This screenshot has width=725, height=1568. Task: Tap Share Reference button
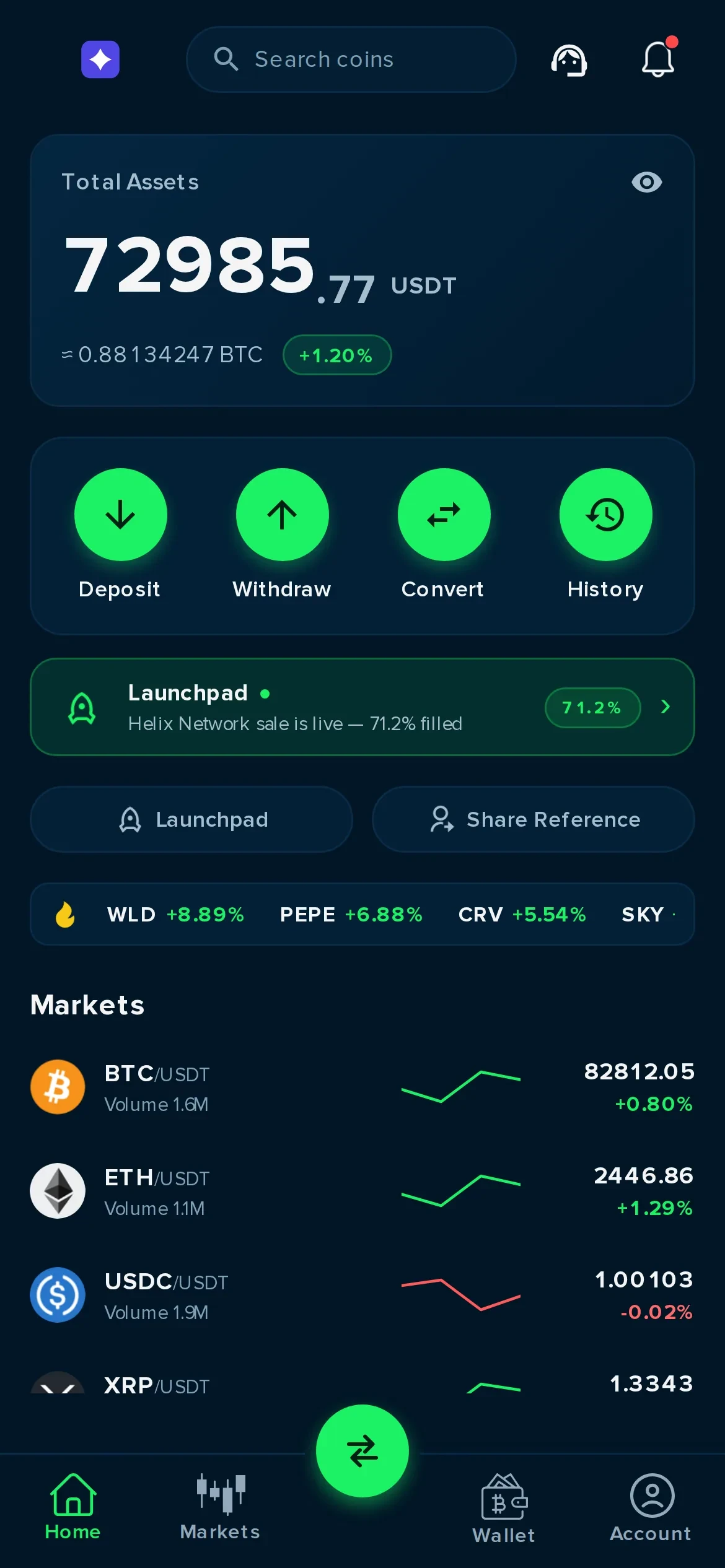tap(533, 819)
